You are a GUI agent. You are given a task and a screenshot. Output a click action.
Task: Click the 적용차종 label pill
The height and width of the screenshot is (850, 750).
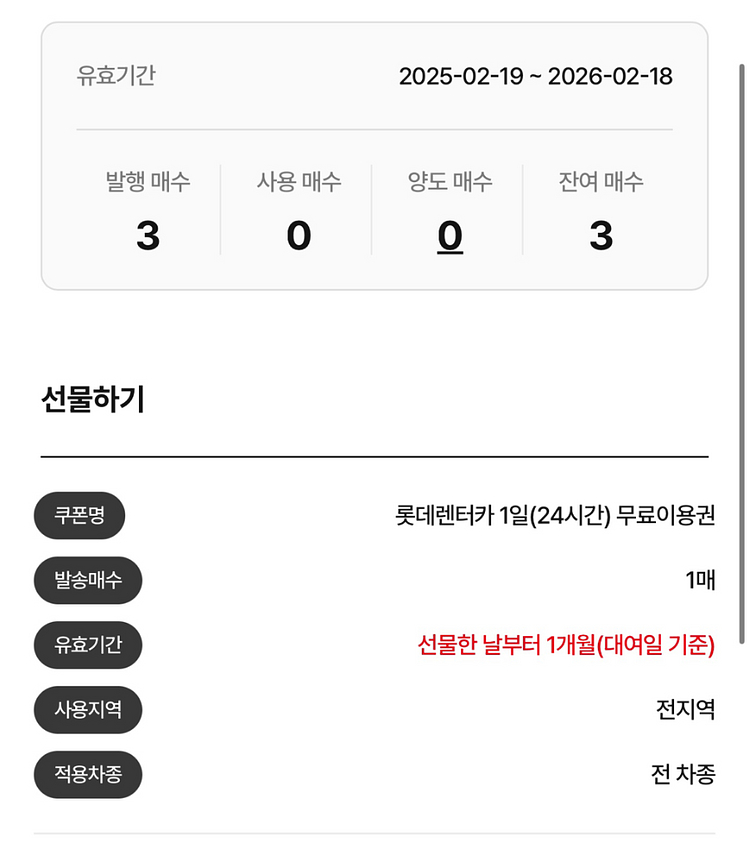[88, 775]
